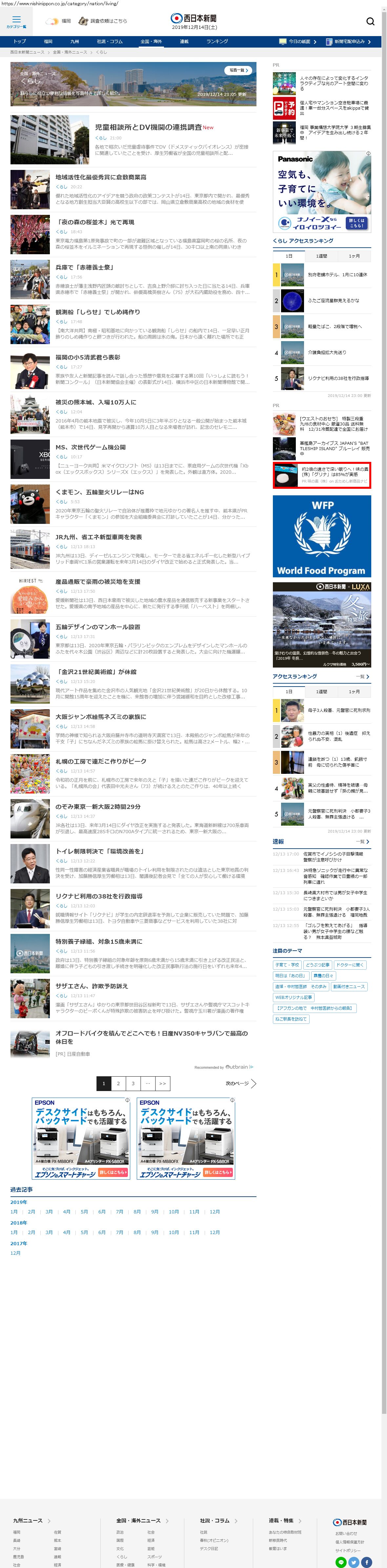
Task: Switch to the 九州 nav tab
Action: [74, 41]
